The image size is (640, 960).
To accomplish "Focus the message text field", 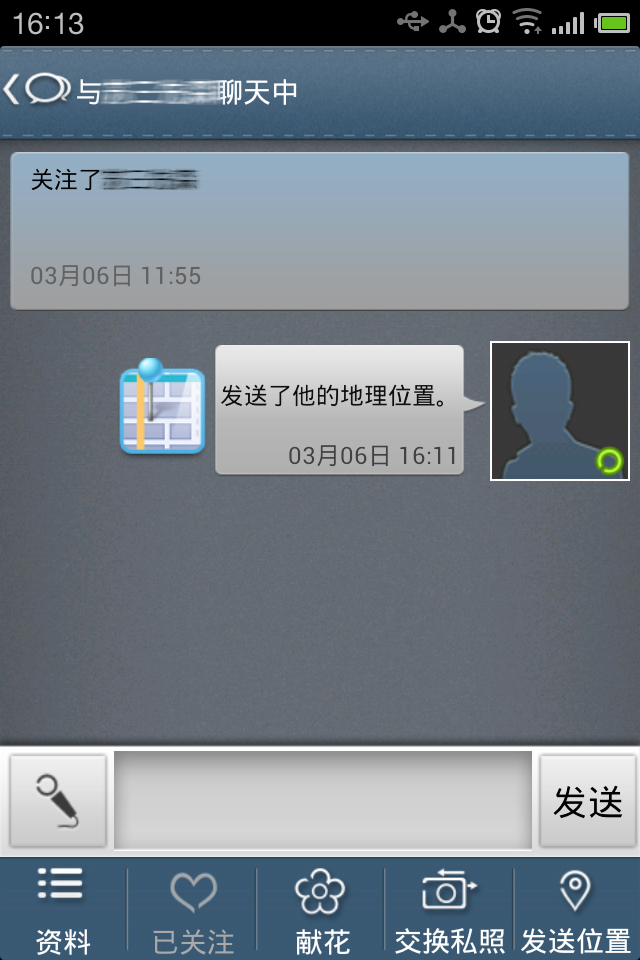I will (322, 802).
